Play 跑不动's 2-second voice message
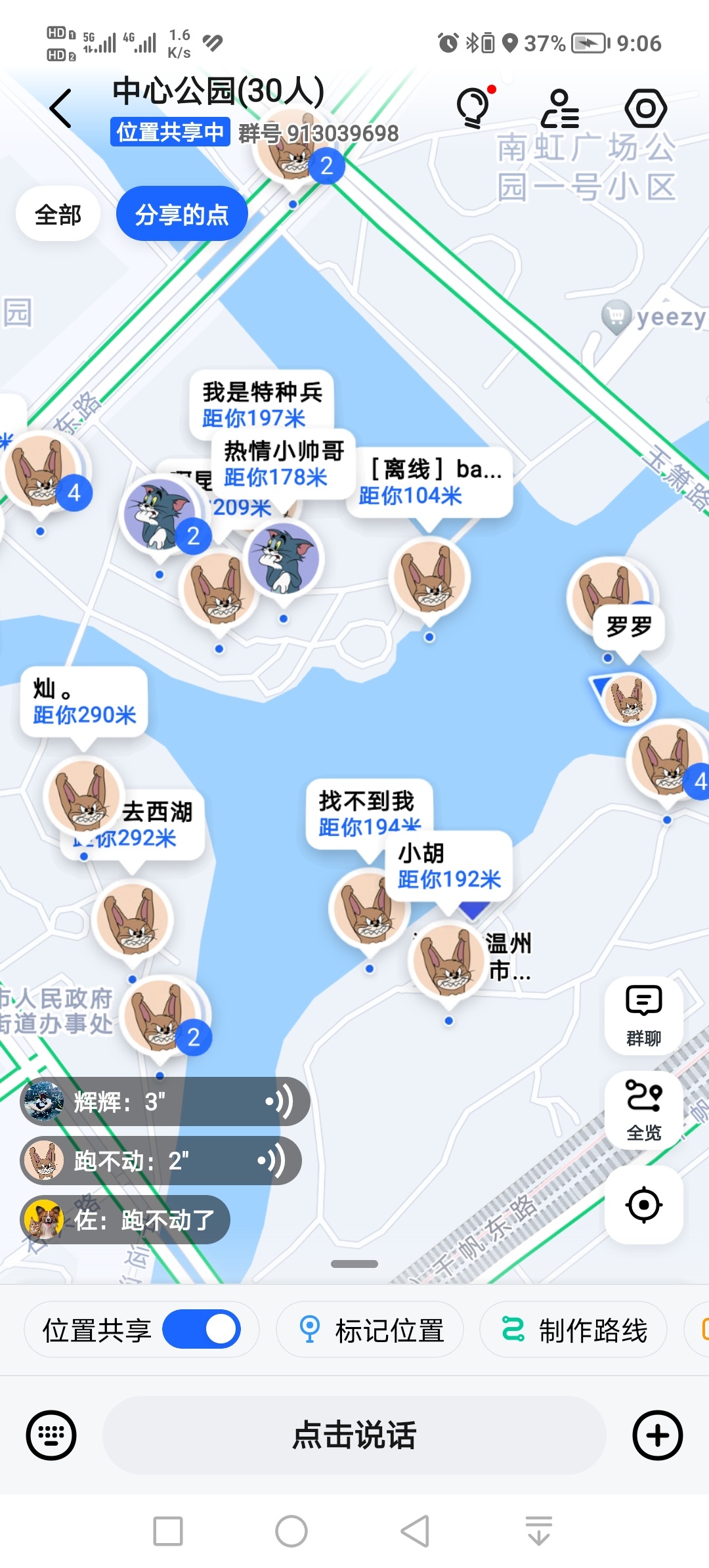This screenshot has height=1568, width=709. tap(161, 1160)
